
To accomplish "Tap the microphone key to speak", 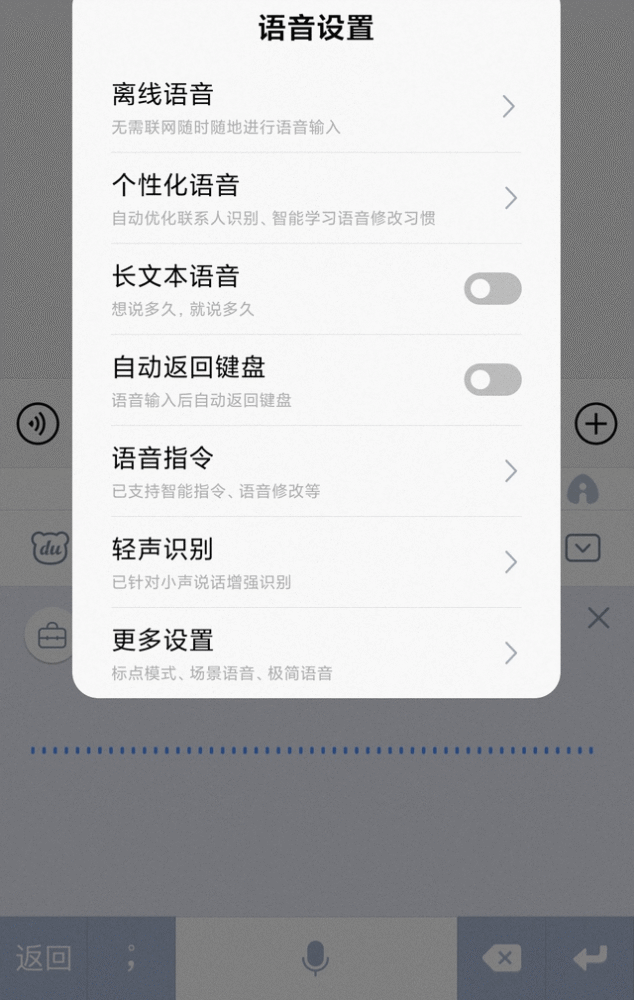I will click(316, 959).
